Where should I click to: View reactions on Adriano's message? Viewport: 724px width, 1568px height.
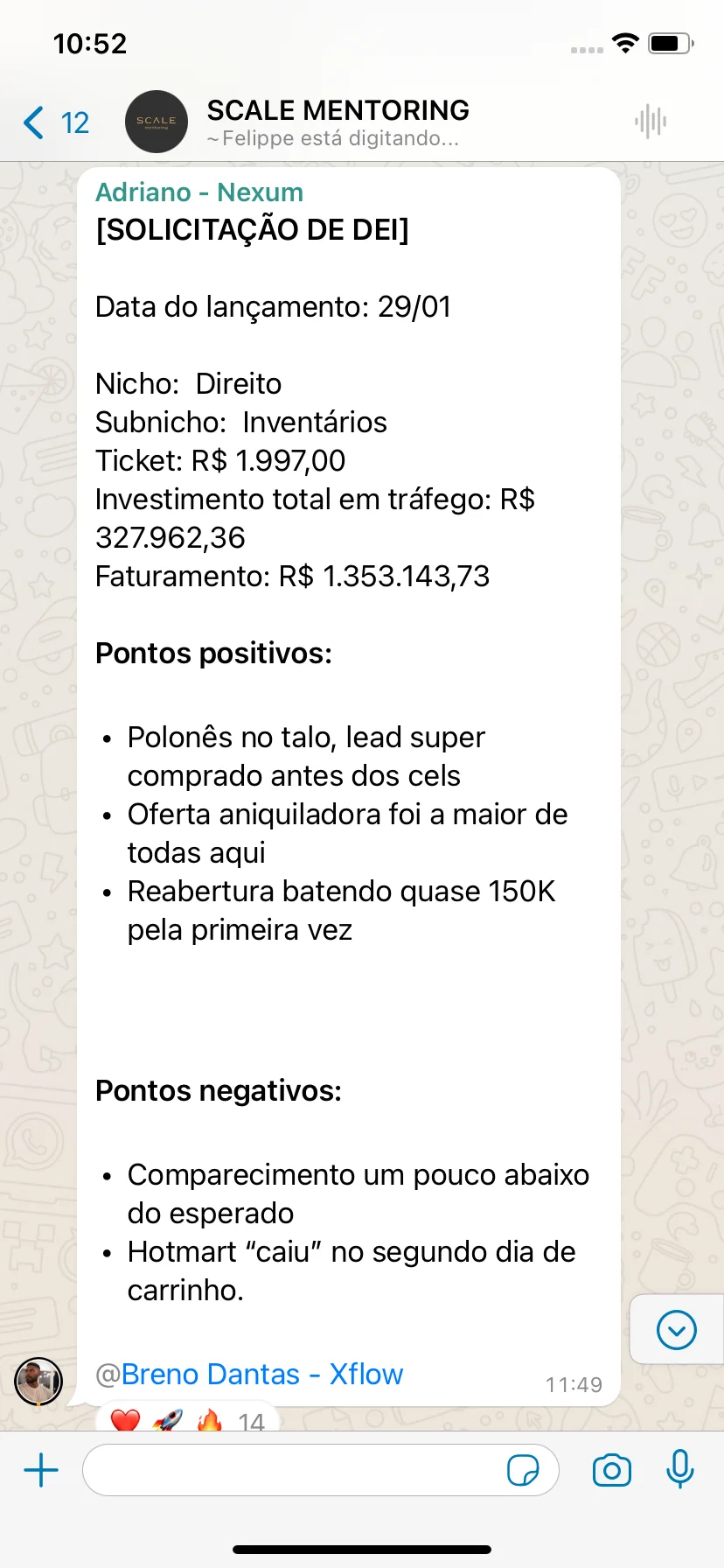(x=187, y=1420)
